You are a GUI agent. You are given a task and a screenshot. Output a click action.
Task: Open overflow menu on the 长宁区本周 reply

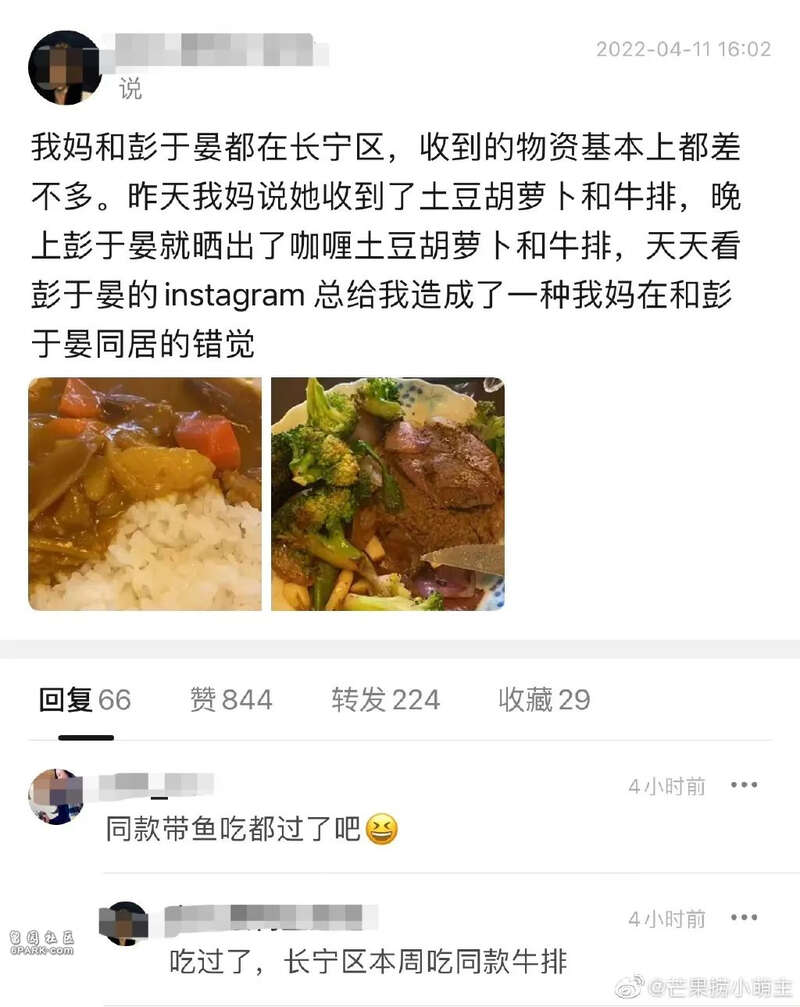coord(744,918)
